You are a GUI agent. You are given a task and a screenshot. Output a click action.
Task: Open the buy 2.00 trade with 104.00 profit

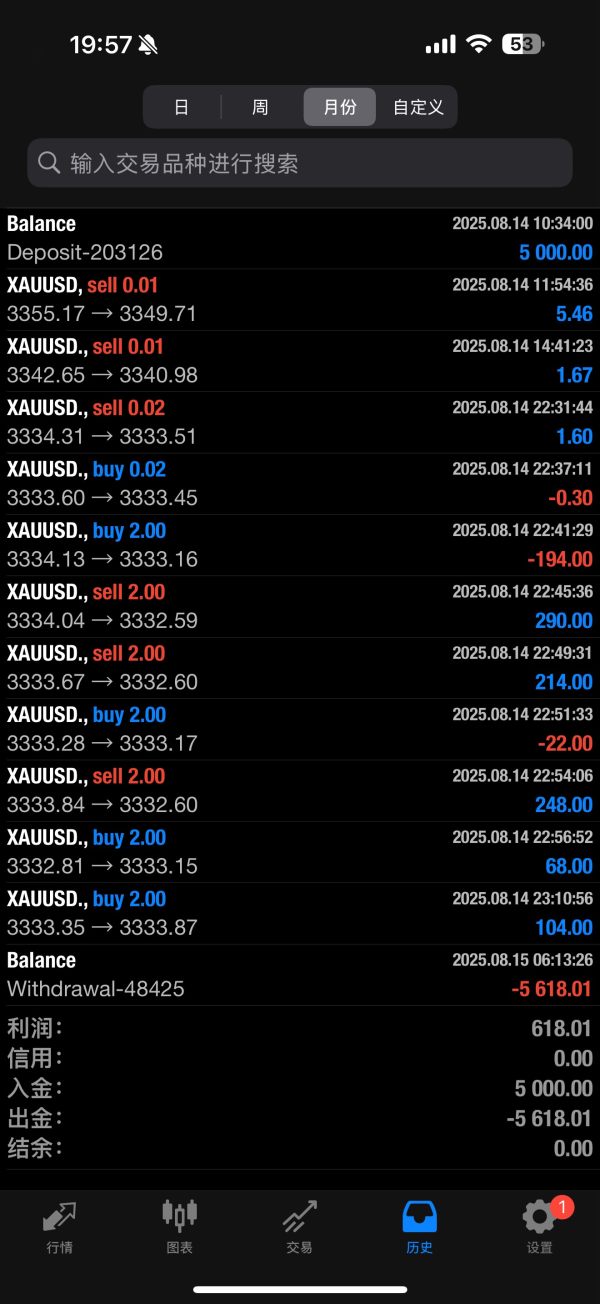(x=300, y=913)
